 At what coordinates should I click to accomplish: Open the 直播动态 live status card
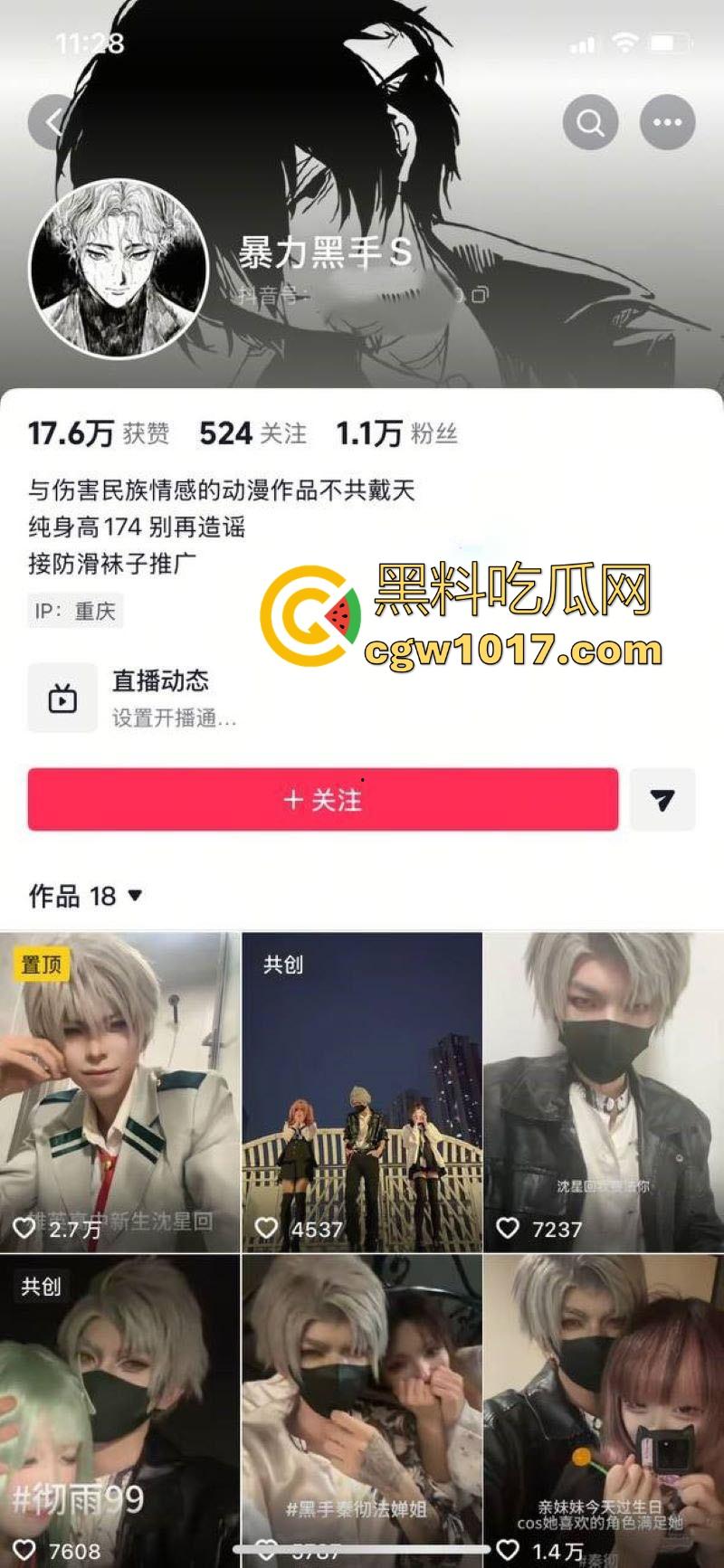click(136, 698)
